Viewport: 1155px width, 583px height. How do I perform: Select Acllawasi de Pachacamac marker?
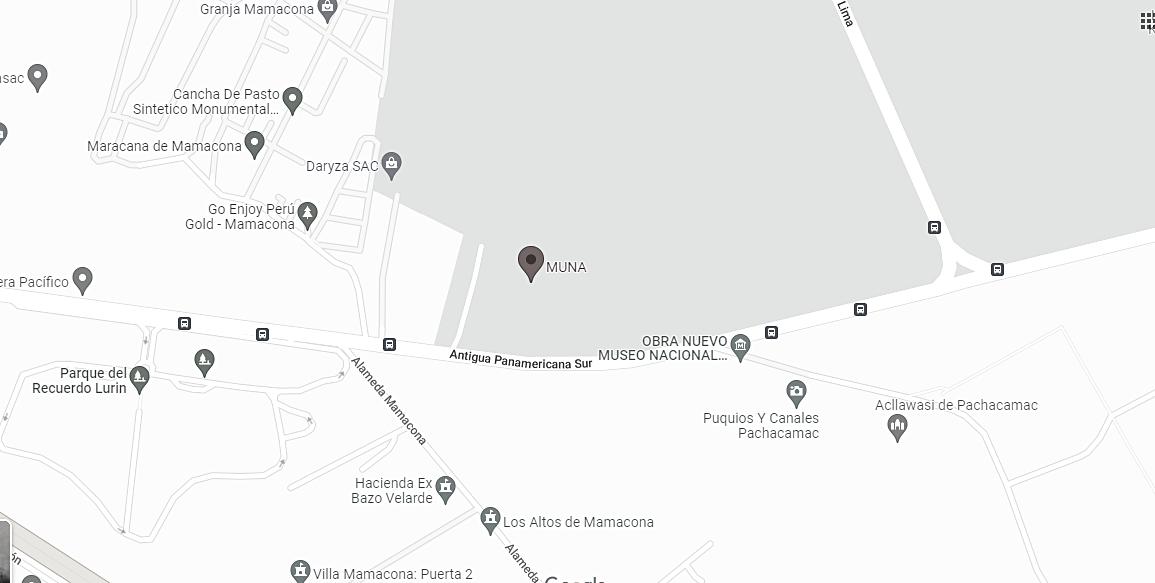[x=897, y=427]
